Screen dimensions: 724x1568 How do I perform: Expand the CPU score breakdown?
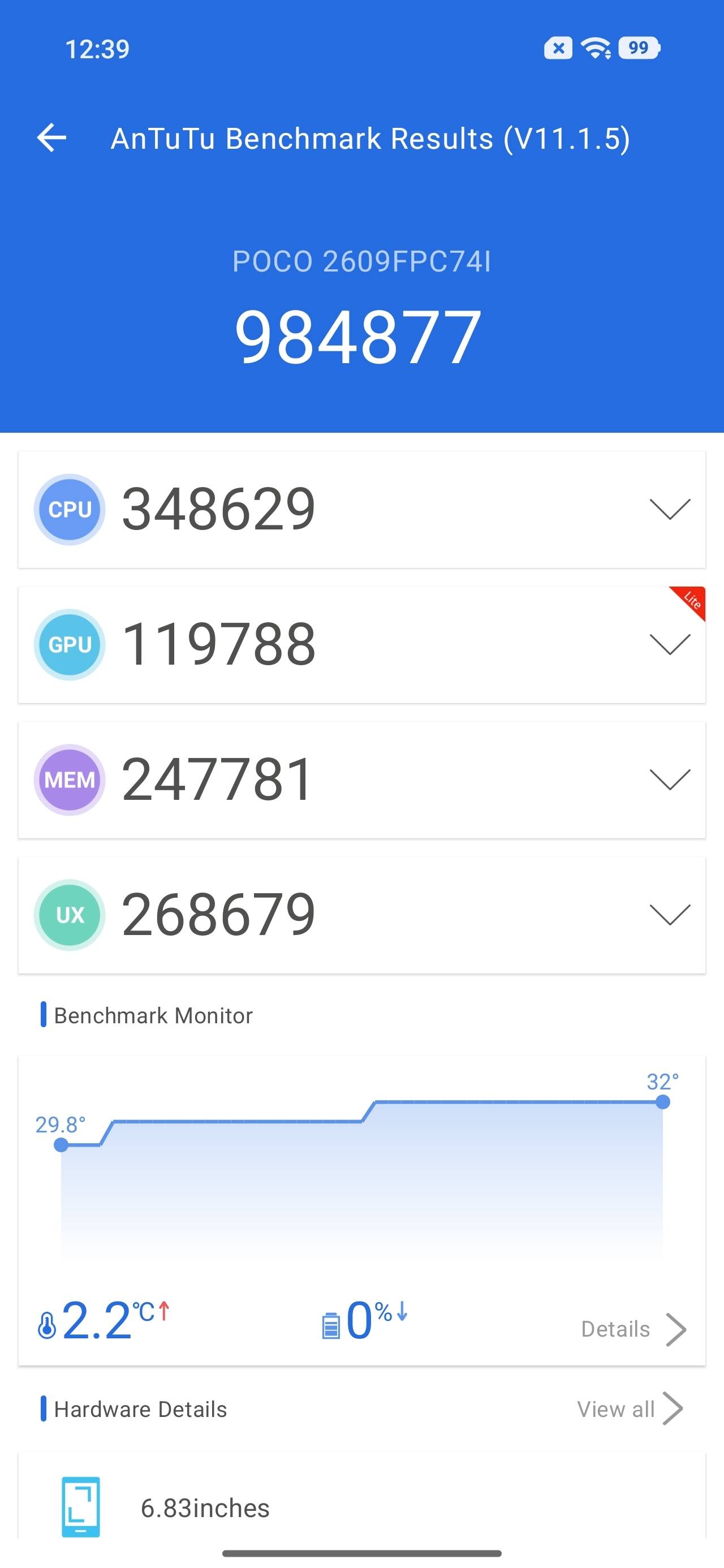tap(670, 509)
